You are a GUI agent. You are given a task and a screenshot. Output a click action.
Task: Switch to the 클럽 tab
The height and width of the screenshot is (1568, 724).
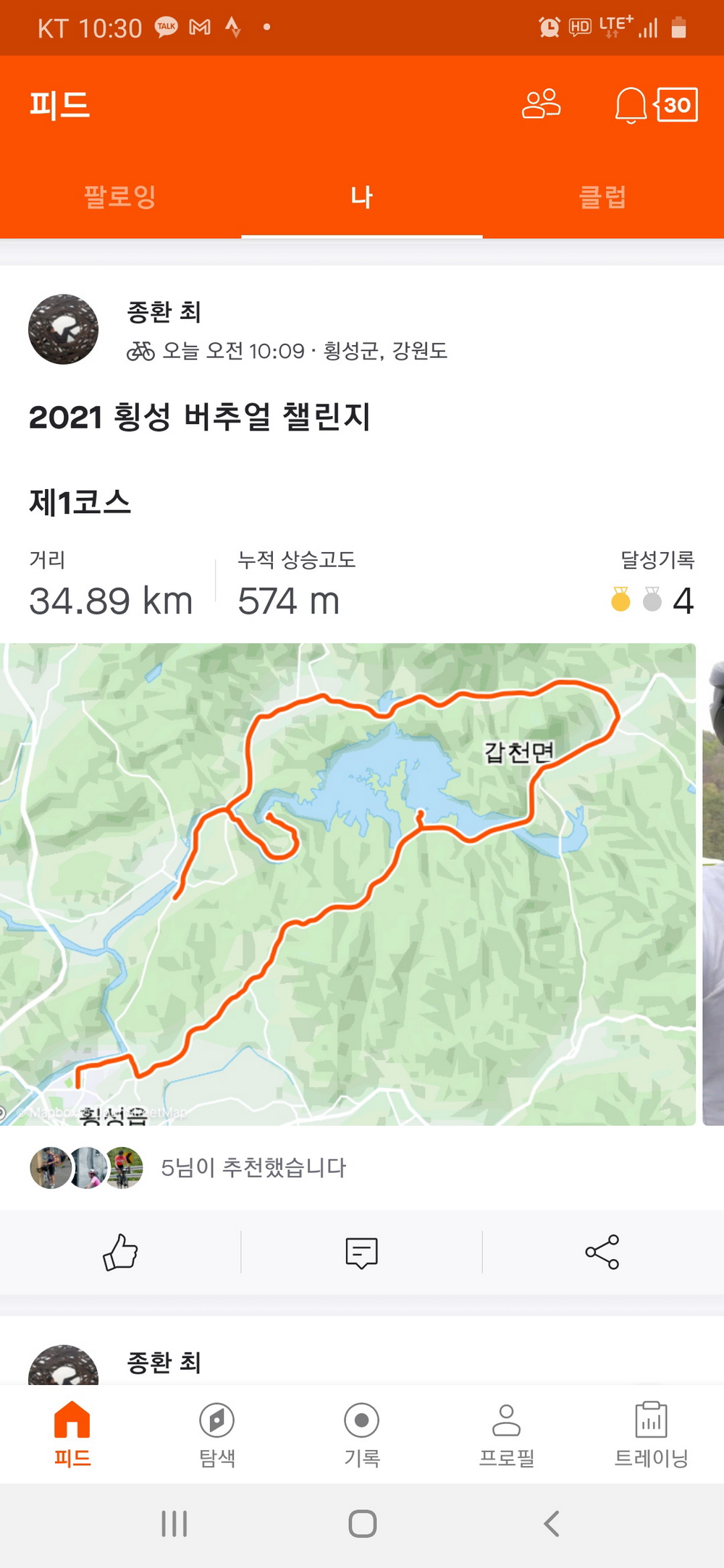tap(602, 196)
